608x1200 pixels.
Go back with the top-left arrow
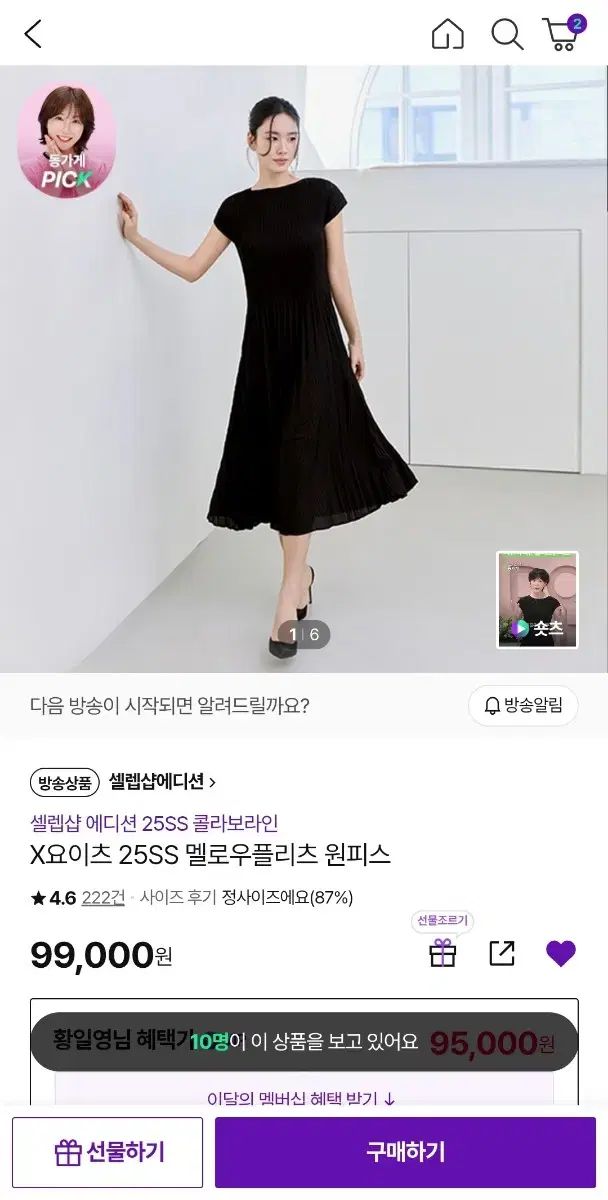point(33,35)
